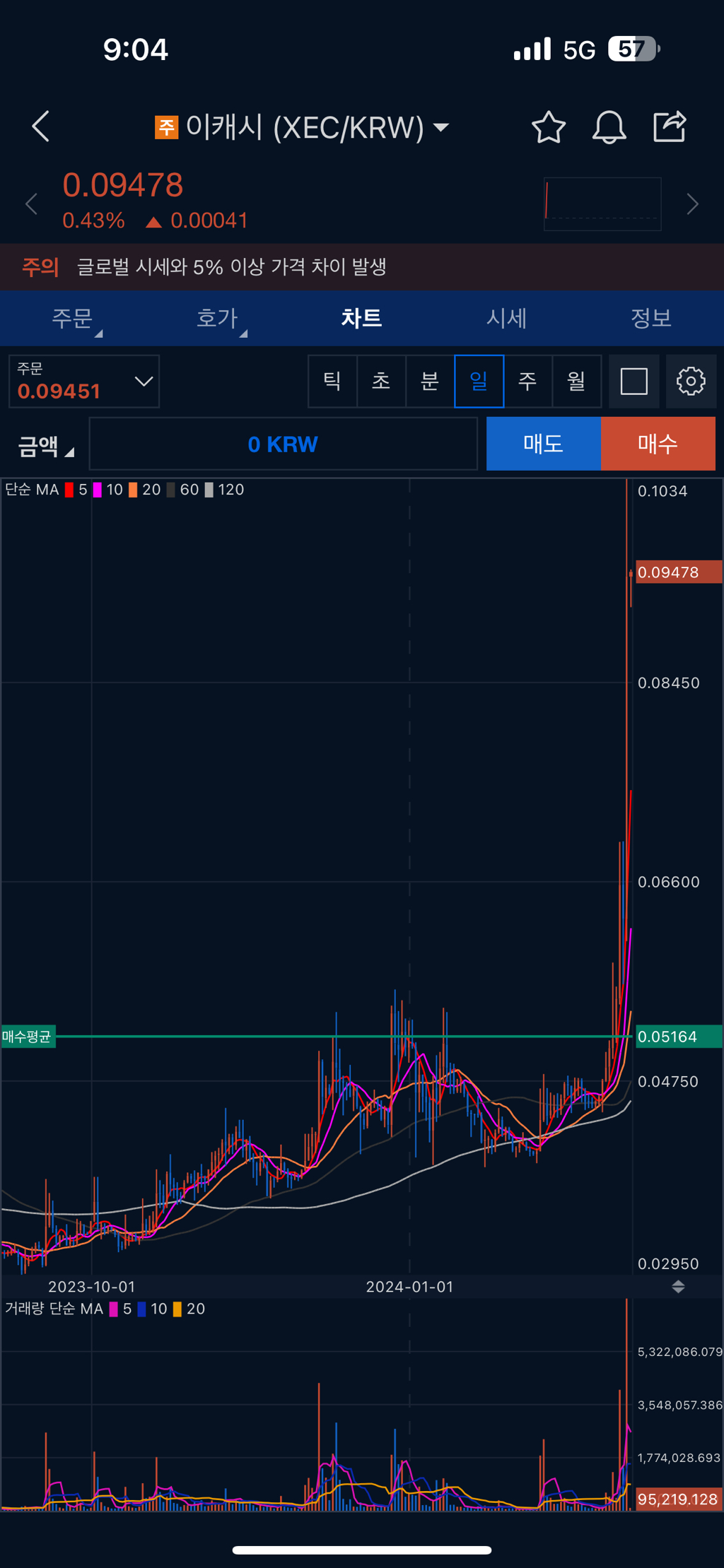This screenshot has height=1568, width=724.
Task: Toggle the 일 daily timeframe
Action: [479, 382]
